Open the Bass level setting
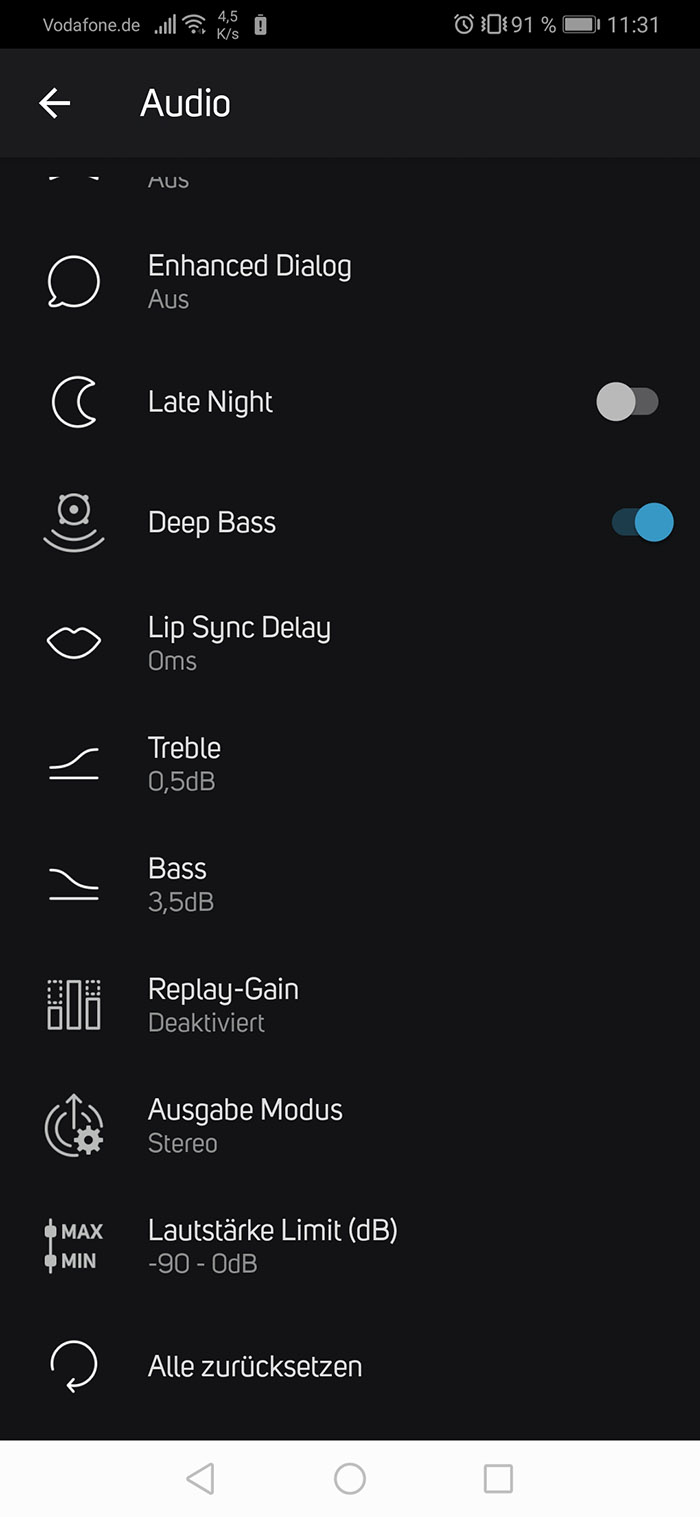 (350, 884)
